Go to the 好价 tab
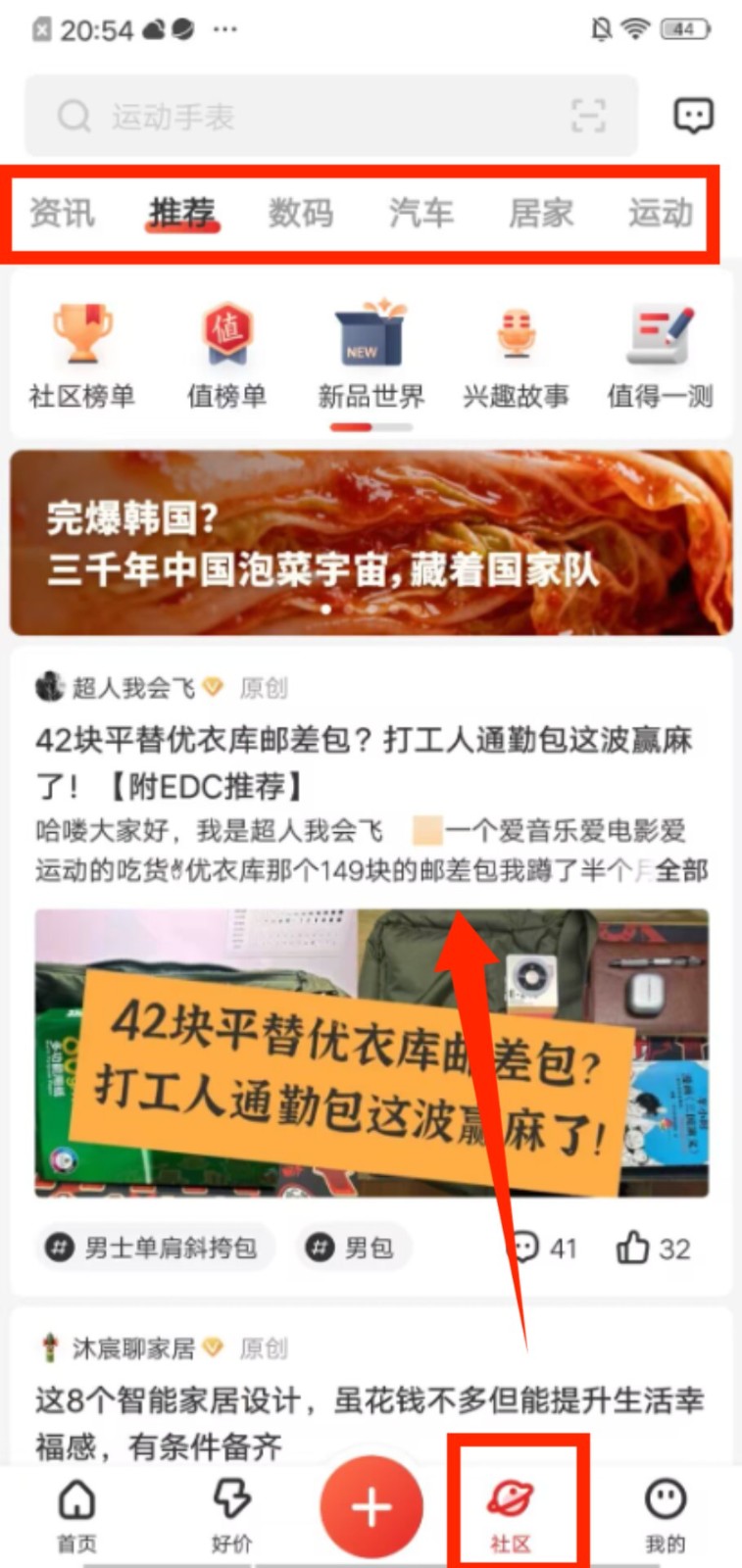Image resolution: width=742 pixels, height=1568 pixels. tap(231, 1514)
